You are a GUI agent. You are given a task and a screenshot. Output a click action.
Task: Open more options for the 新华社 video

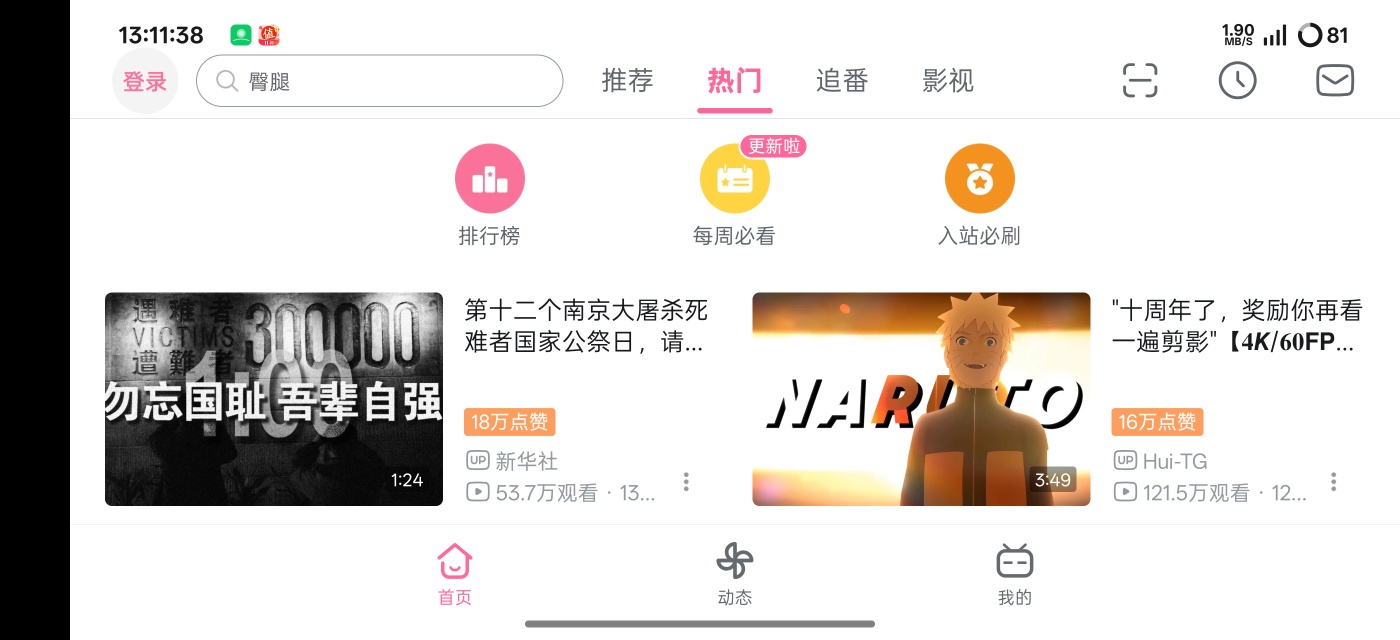click(686, 482)
